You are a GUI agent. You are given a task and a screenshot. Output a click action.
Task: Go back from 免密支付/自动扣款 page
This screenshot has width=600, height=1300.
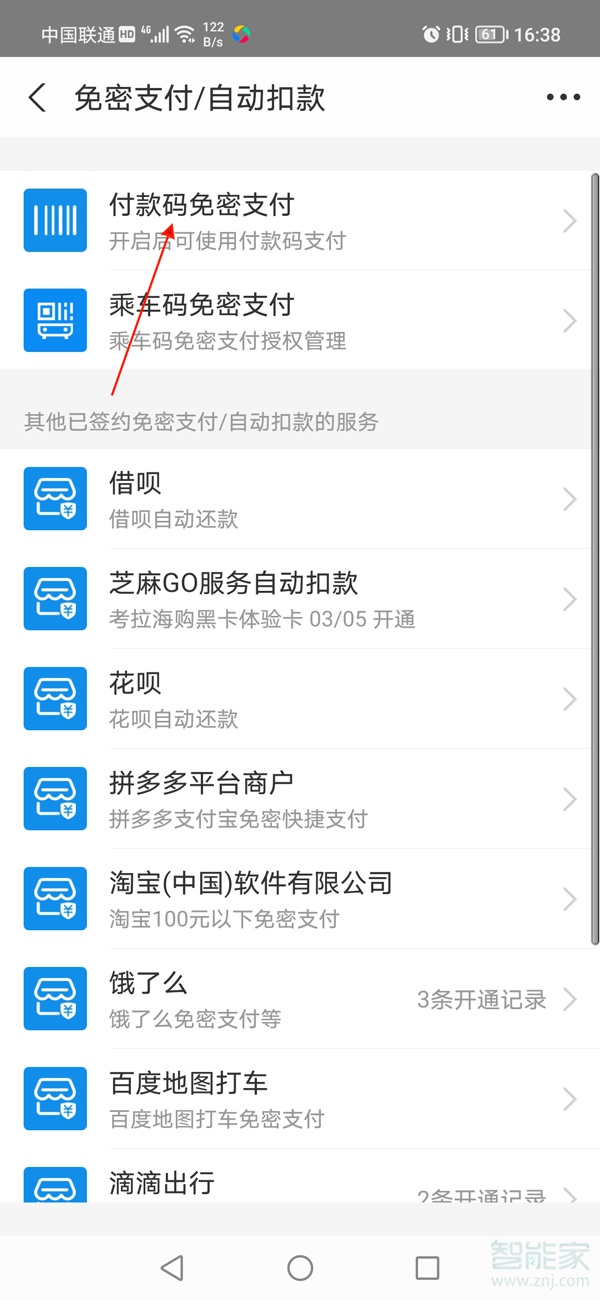[x=38, y=98]
